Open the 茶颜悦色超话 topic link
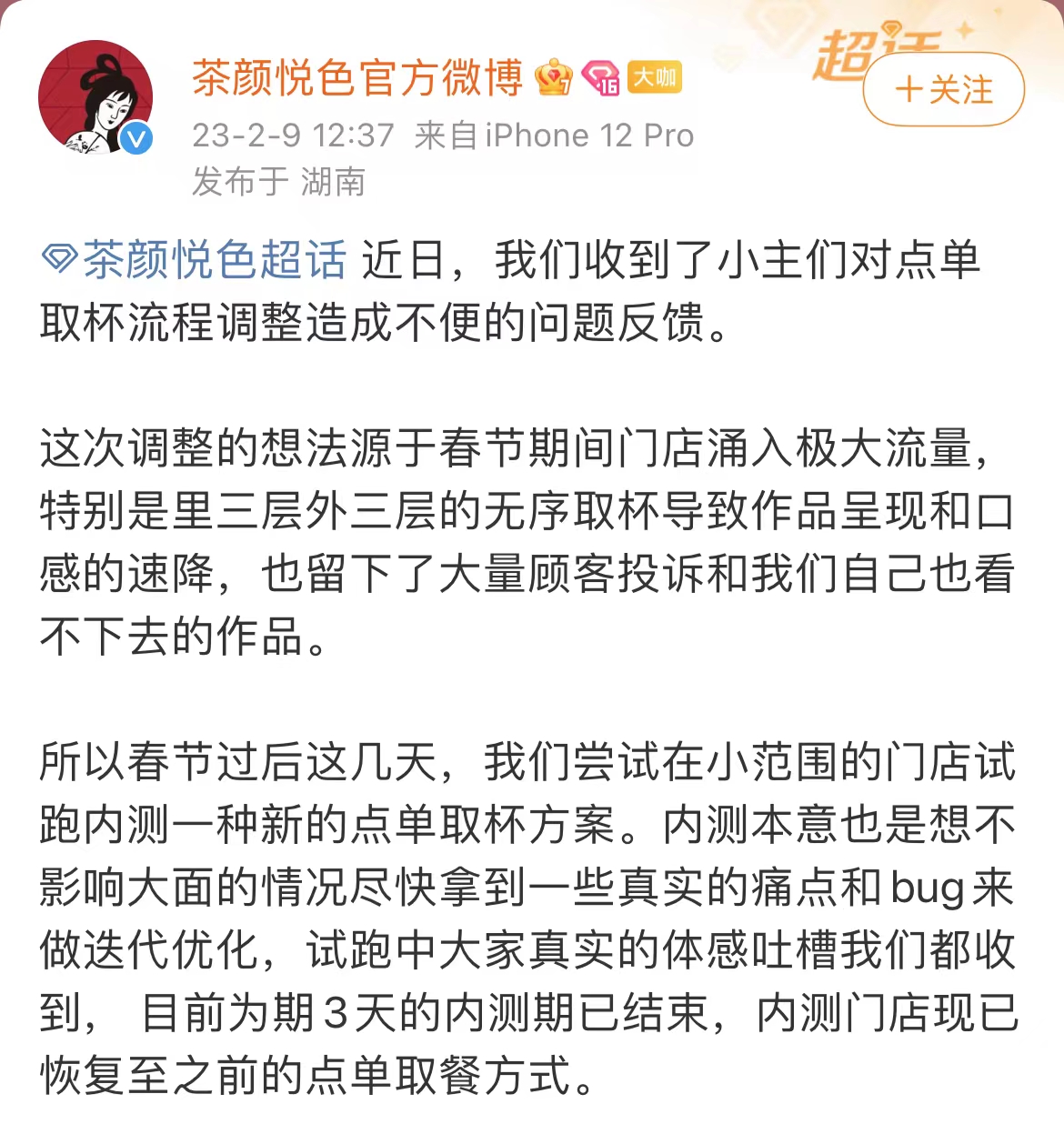The height and width of the screenshot is (1134, 1064). [196, 259]
